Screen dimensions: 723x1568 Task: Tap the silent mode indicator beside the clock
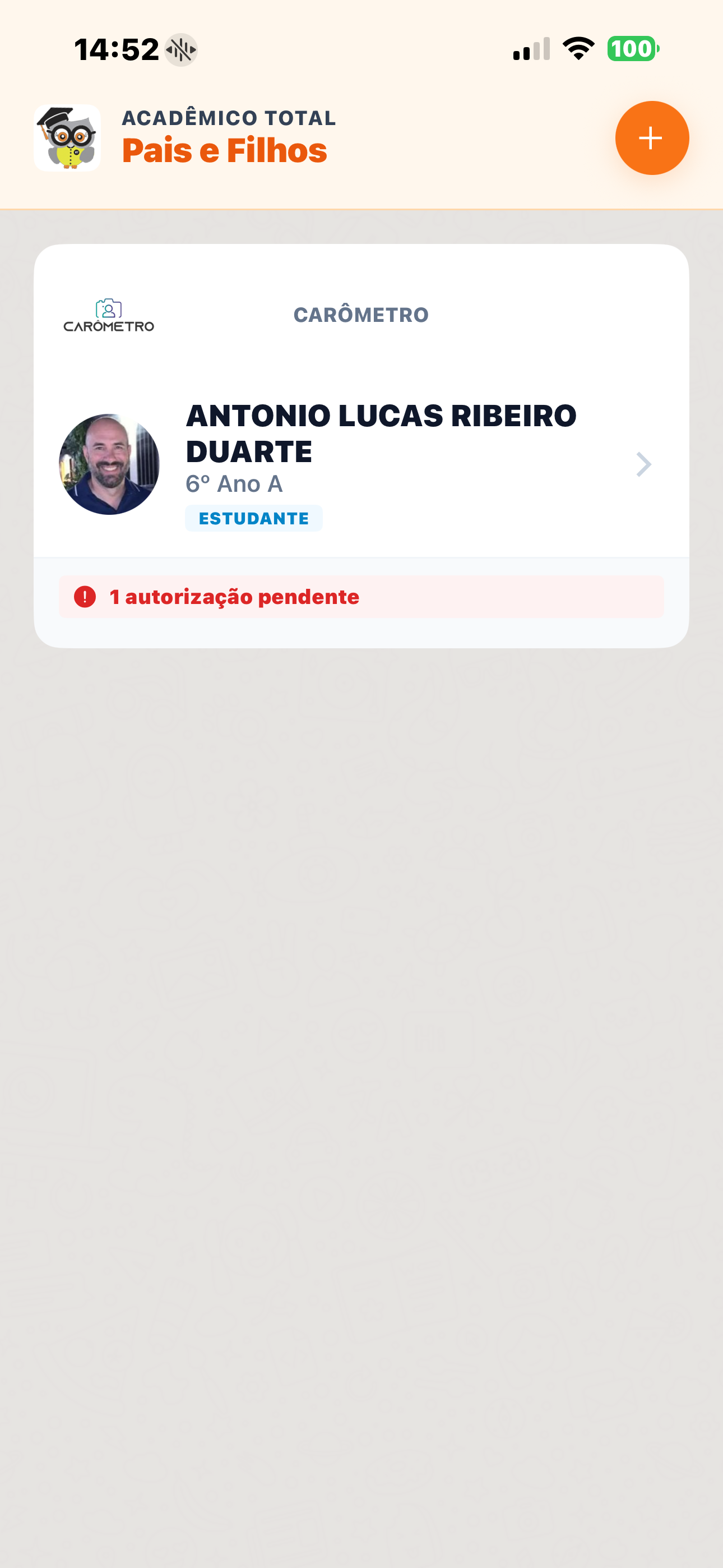[179, 50]
